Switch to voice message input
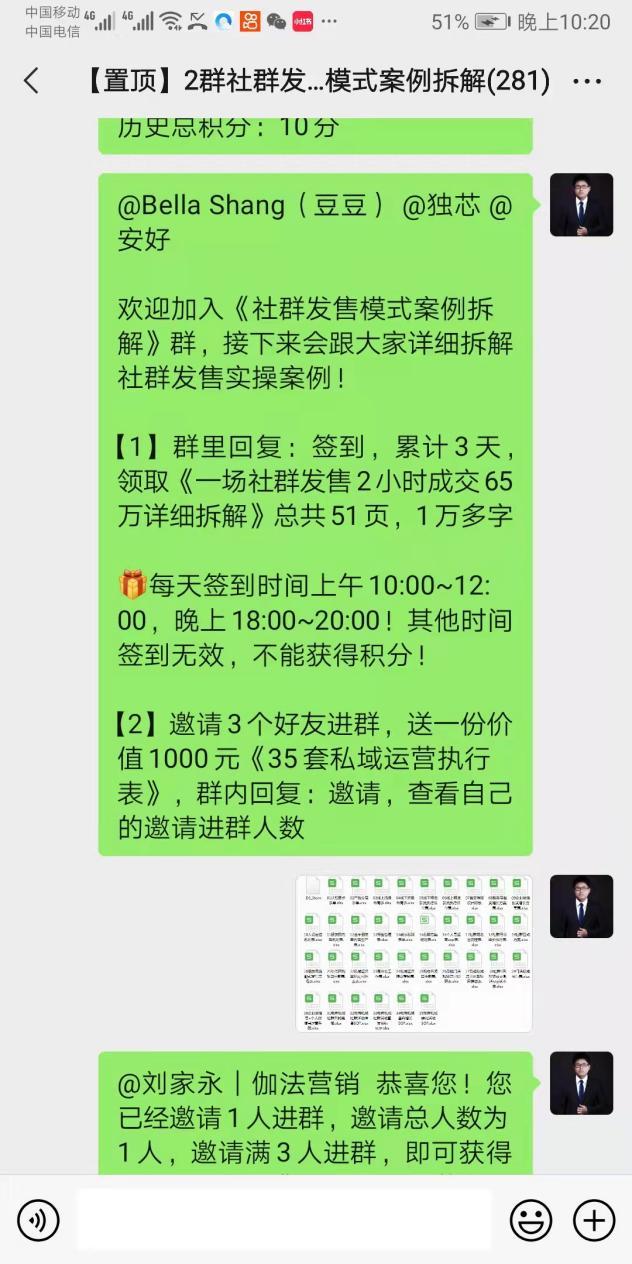This screenshot has height=1264, width=632. pos(38,1219)
